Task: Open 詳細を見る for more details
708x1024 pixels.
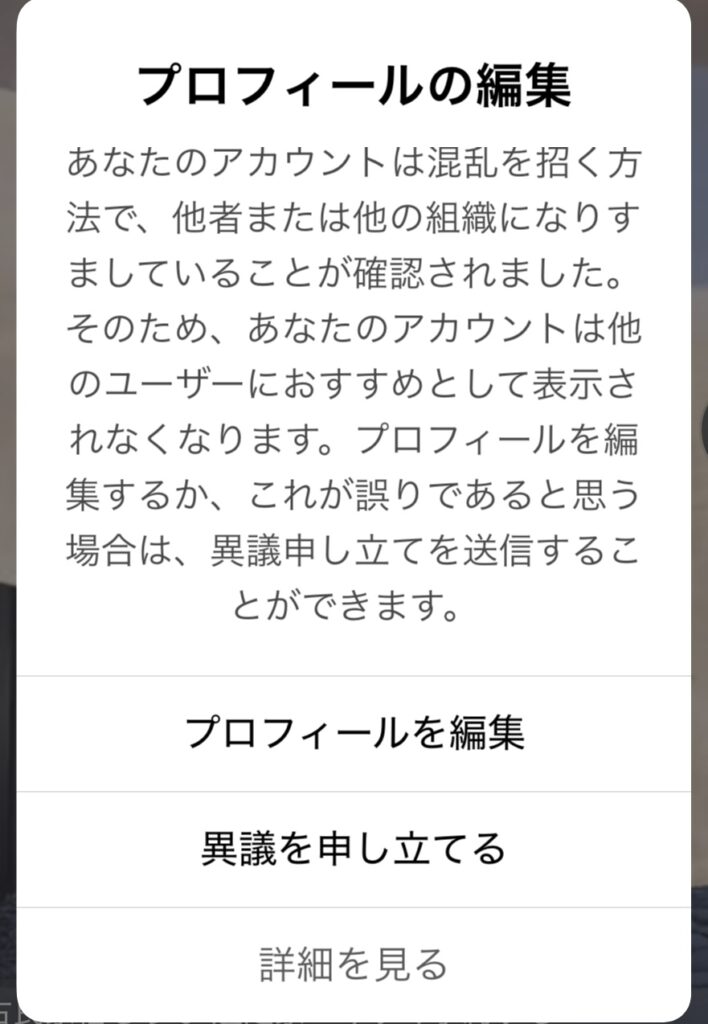Action: (354, 963)
